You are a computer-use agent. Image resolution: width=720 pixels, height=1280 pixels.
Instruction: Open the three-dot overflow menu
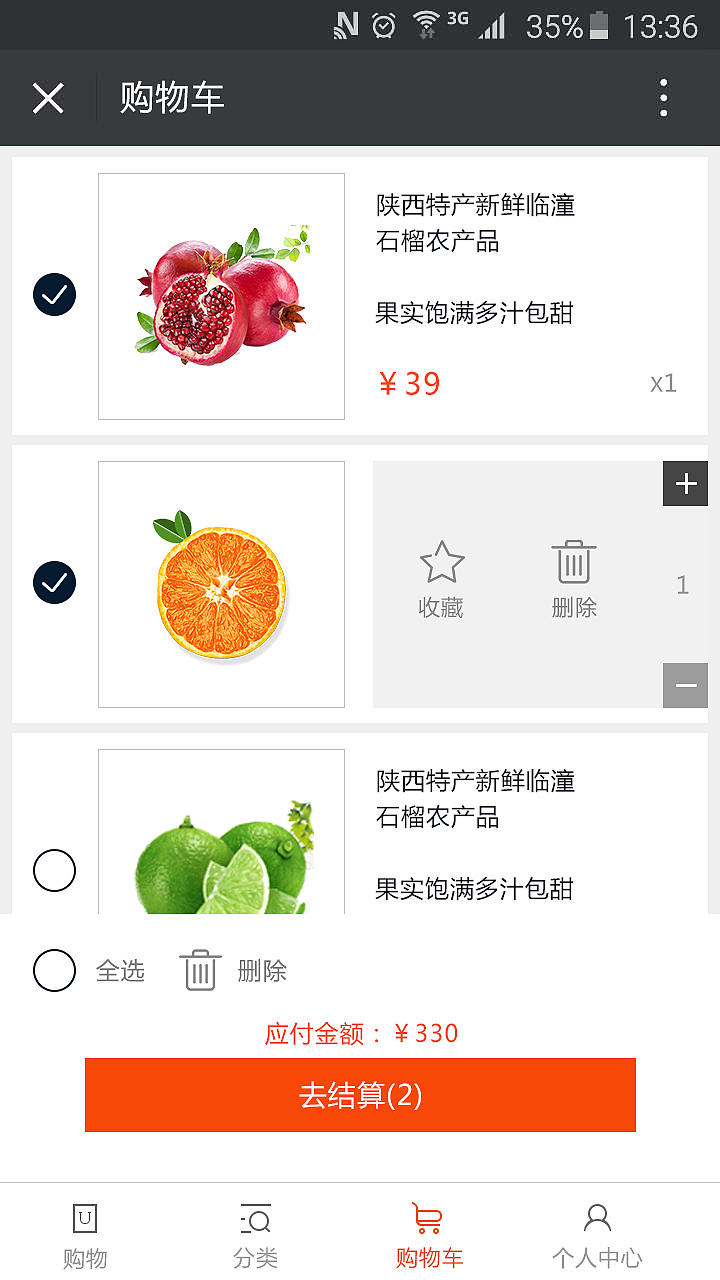(x=663, y=97)
